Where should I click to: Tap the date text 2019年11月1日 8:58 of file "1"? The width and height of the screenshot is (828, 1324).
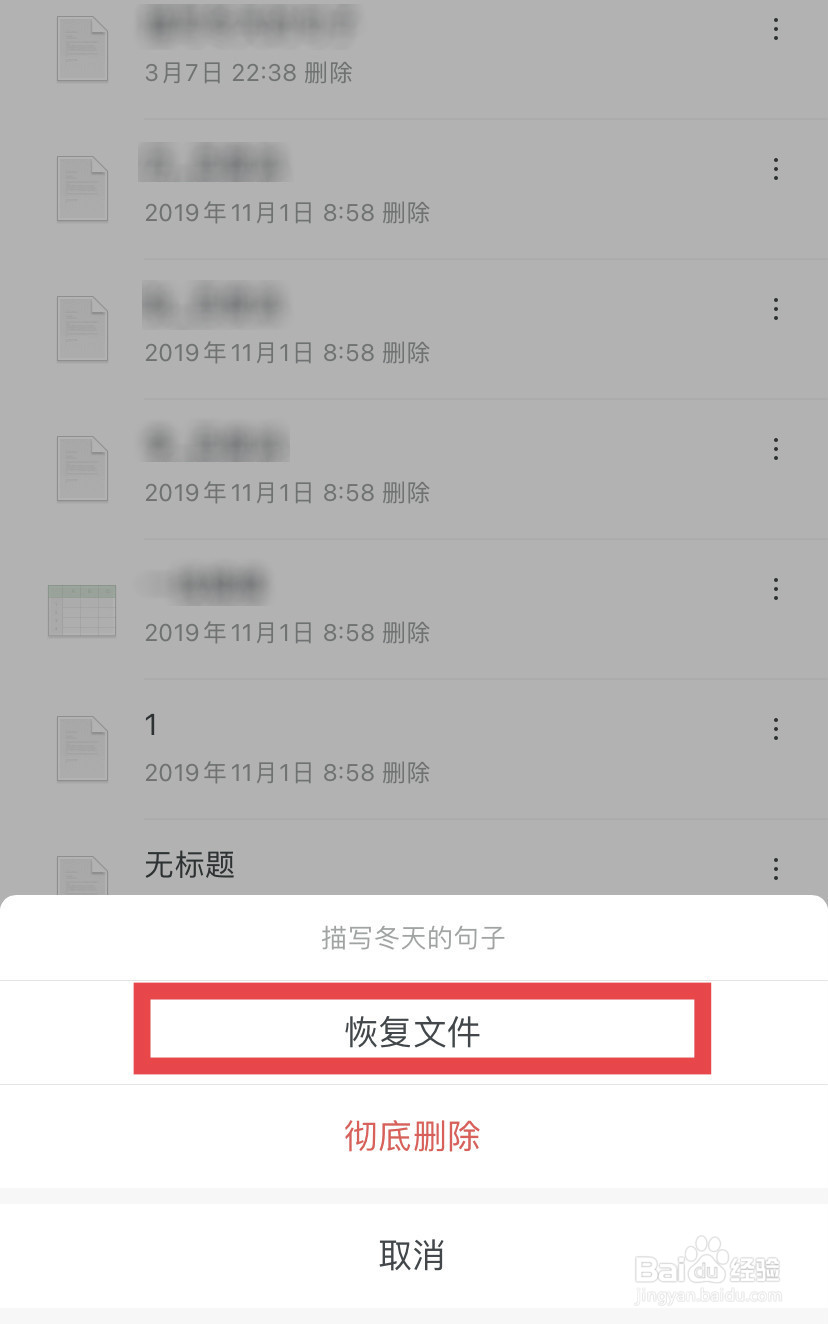286,773
